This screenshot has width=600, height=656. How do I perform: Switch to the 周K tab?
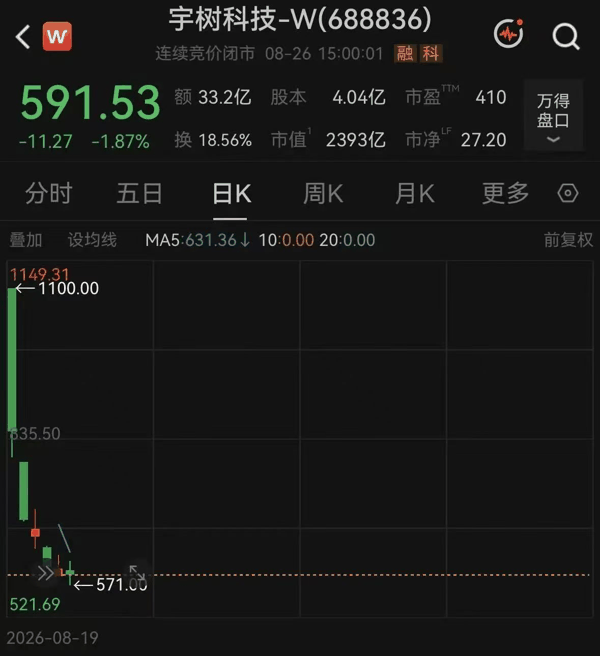click(323, 193)
